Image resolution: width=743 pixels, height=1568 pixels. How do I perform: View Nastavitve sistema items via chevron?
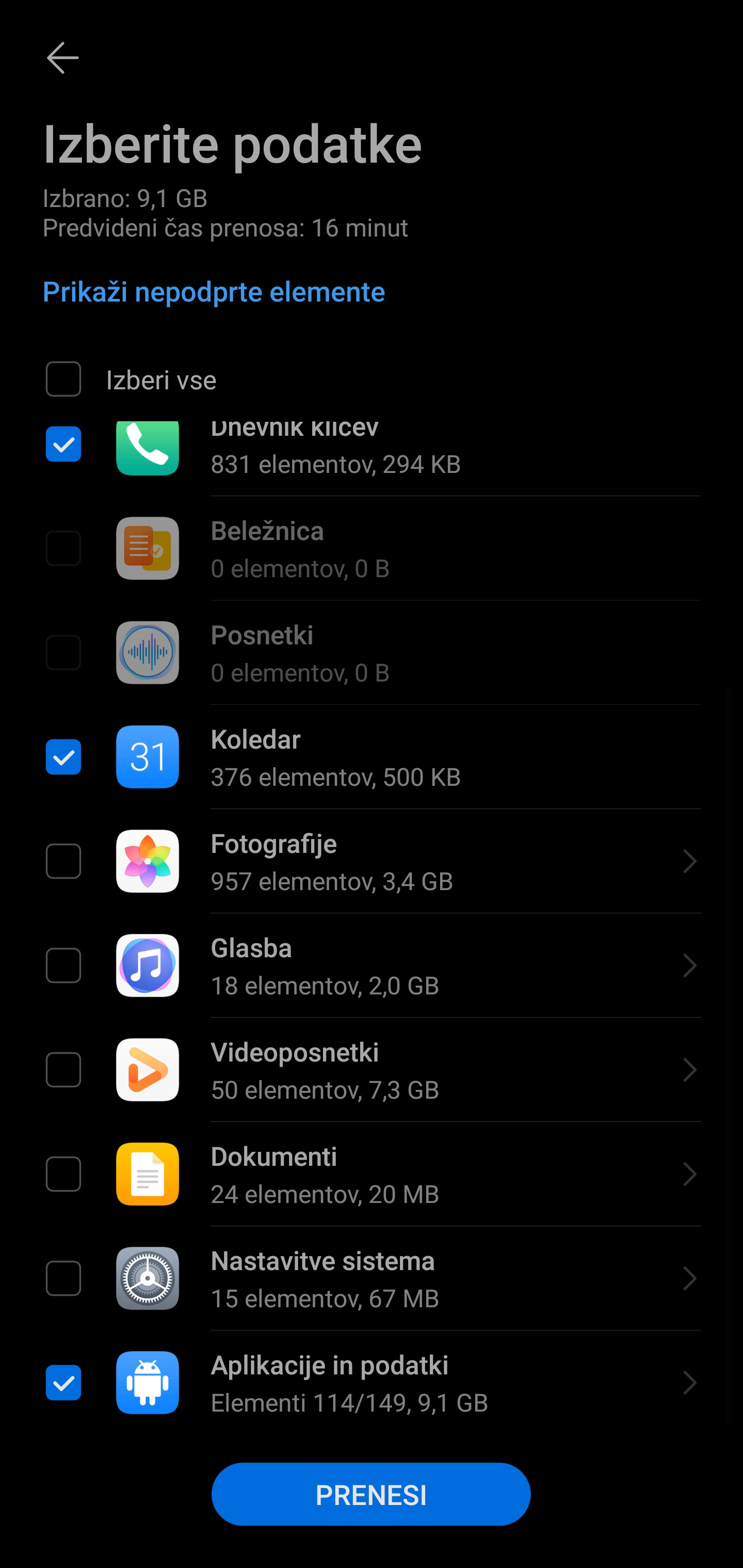tap(689, 1278)
